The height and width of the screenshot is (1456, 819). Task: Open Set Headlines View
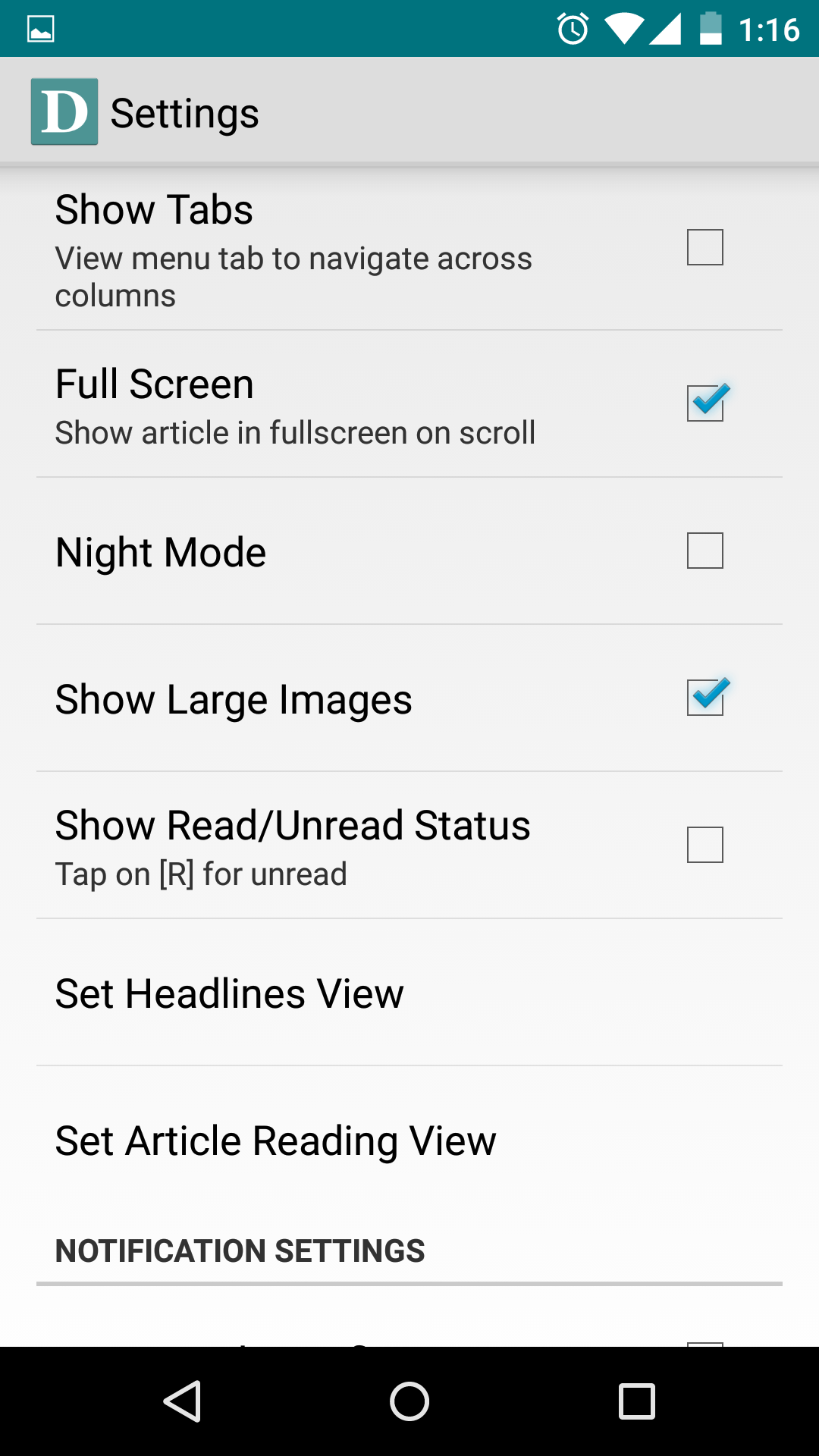[229, 993]
